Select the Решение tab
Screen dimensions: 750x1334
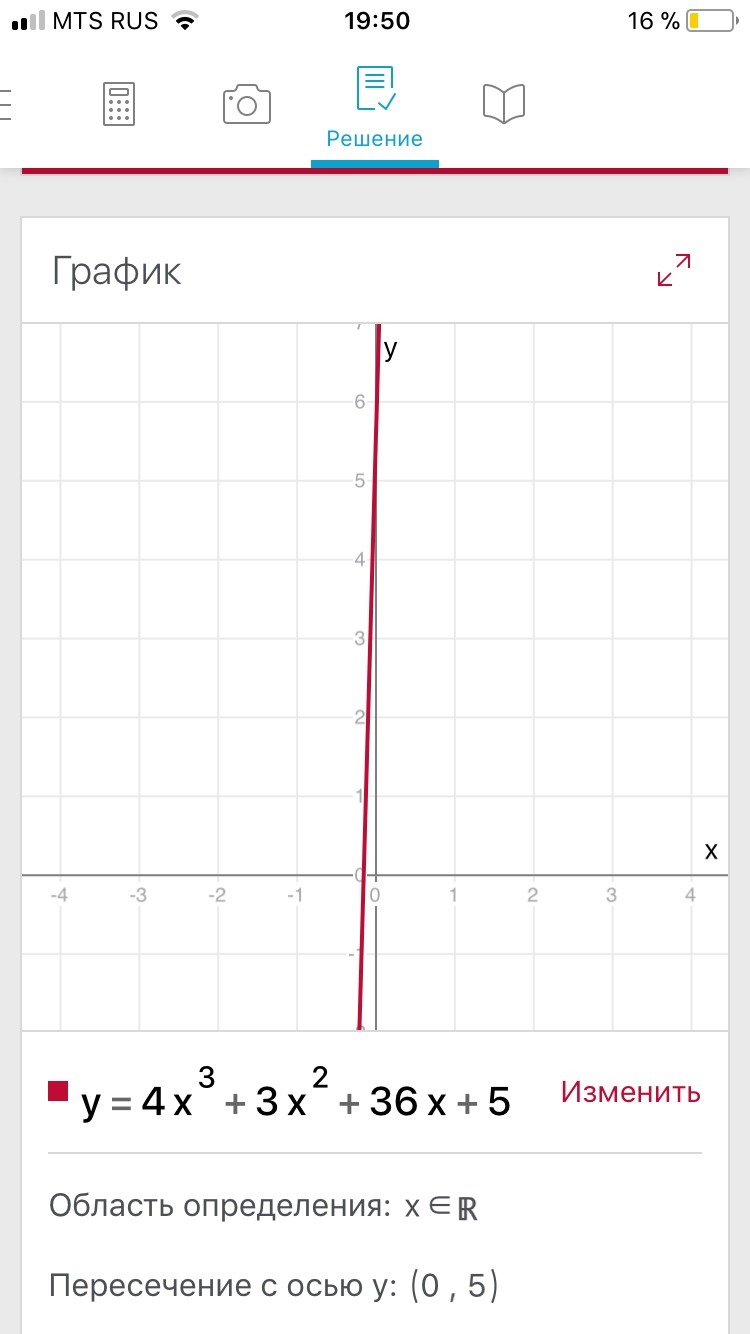375,109
